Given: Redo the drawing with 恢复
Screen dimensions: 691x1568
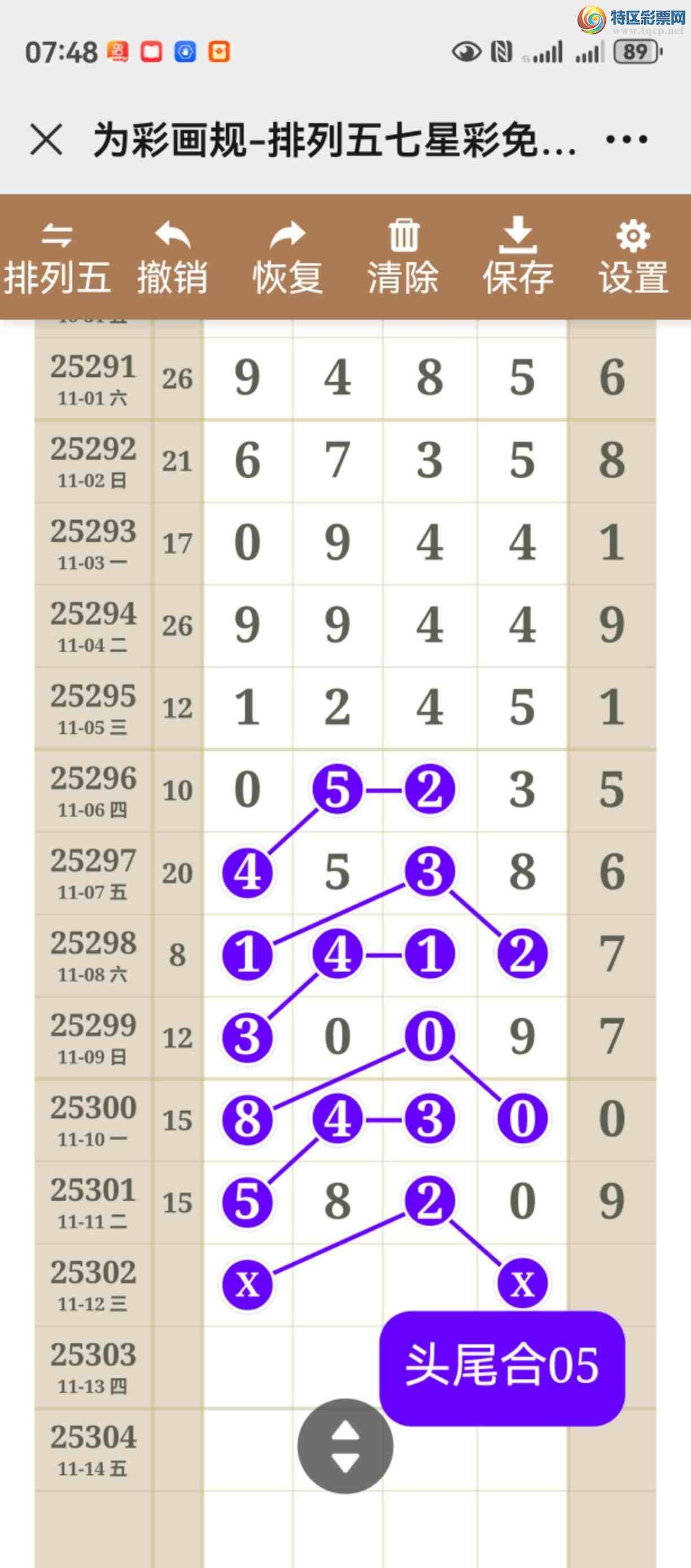Looking at the screenshot, I should point(288,258).
